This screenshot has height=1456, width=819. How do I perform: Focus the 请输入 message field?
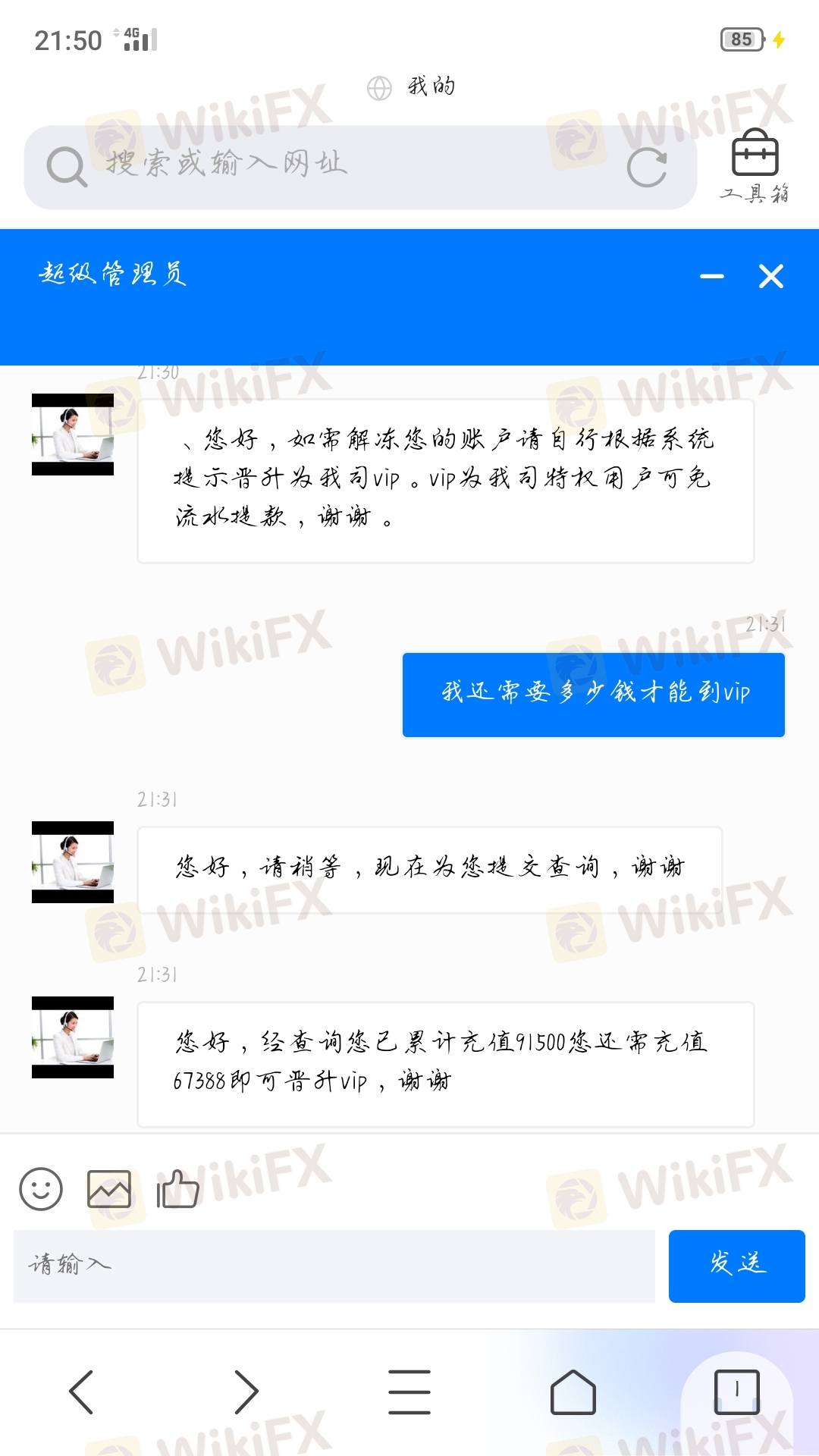coord(334,1266)
